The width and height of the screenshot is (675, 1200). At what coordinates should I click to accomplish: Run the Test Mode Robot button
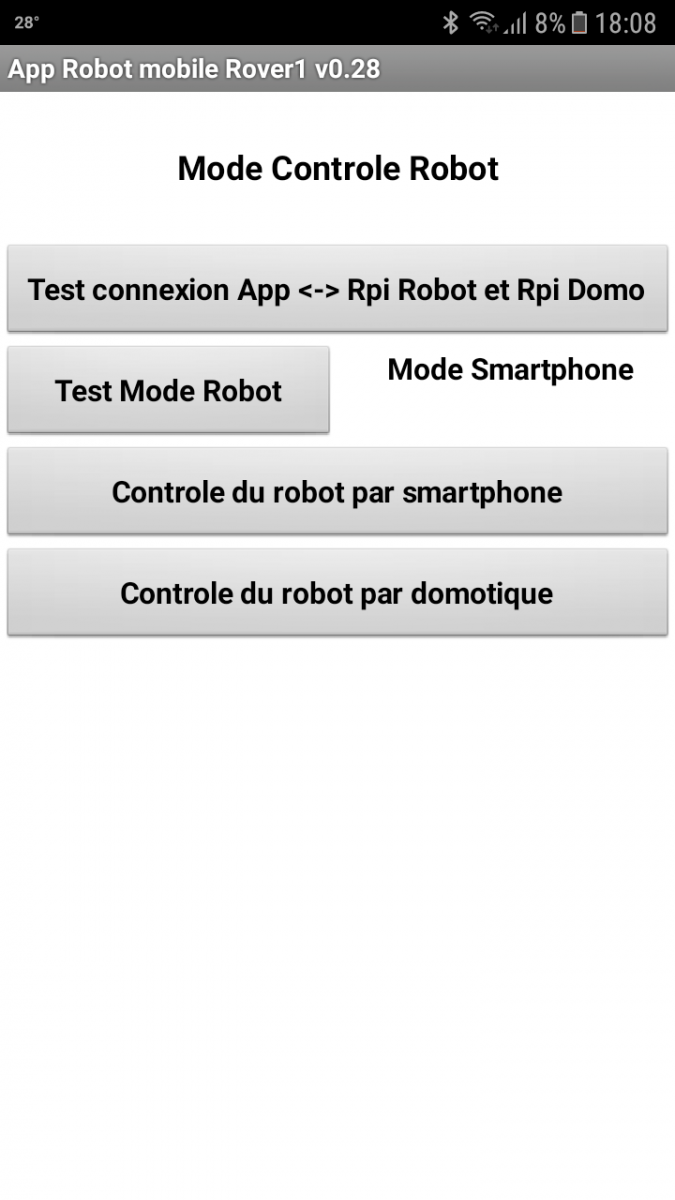tap(168, 390)
